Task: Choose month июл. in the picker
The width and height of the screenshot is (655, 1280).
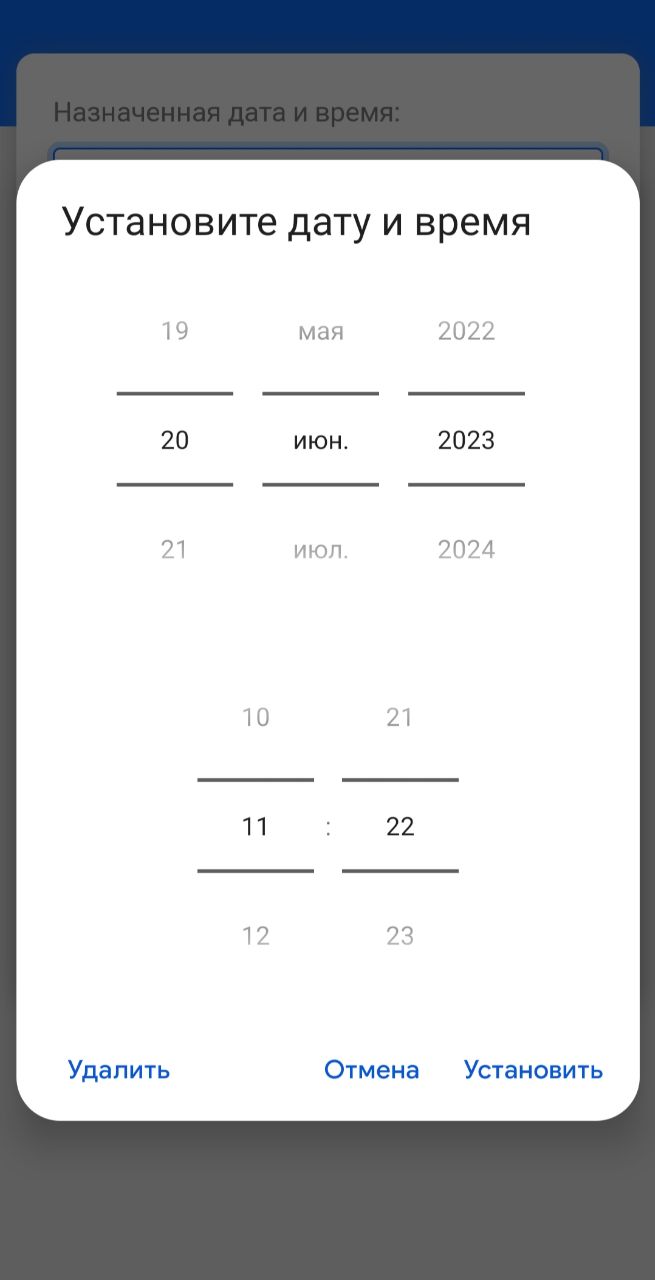Action: 321,549
